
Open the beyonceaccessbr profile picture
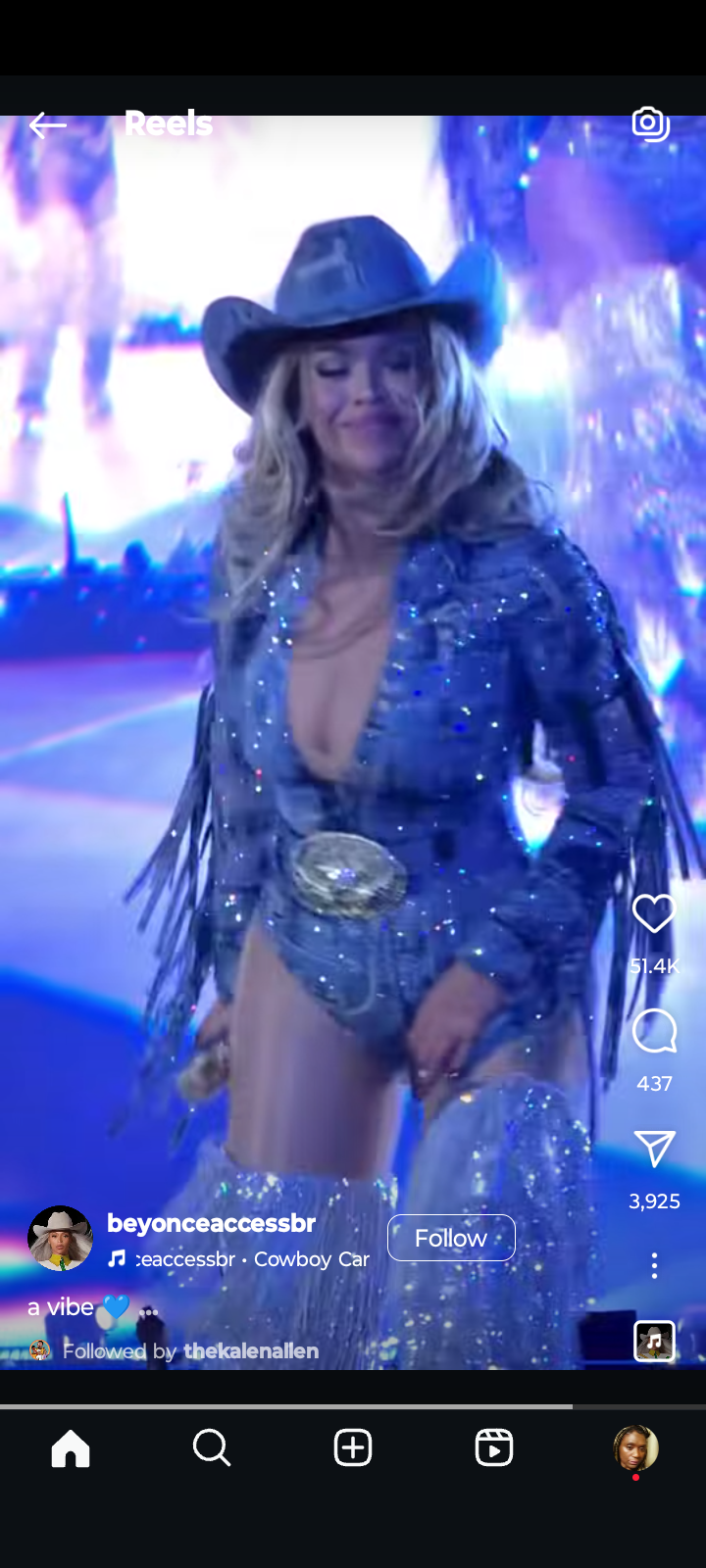(x=60, y=1238)
